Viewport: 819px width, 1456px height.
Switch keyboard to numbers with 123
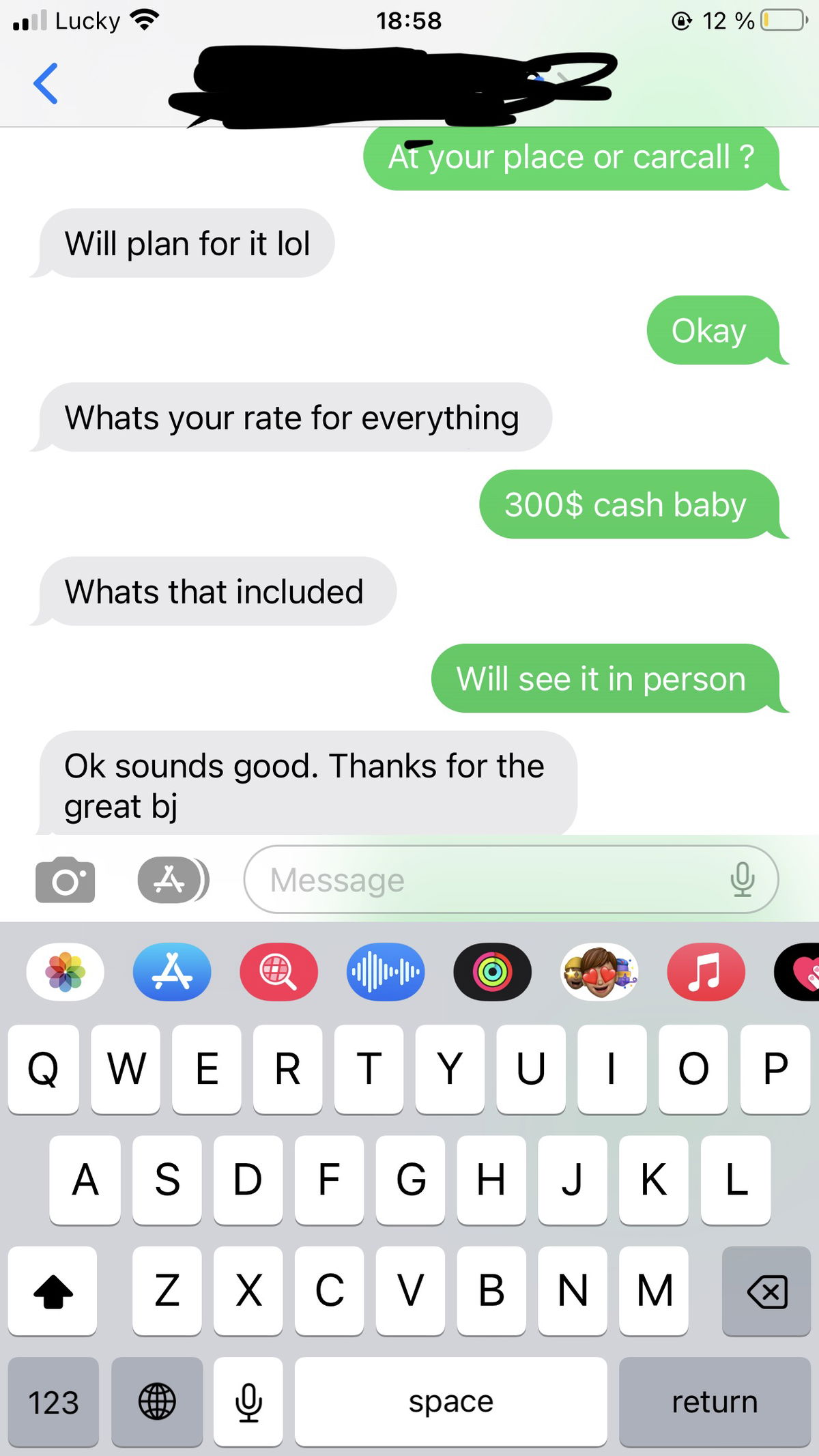(x=53, y=1401)
